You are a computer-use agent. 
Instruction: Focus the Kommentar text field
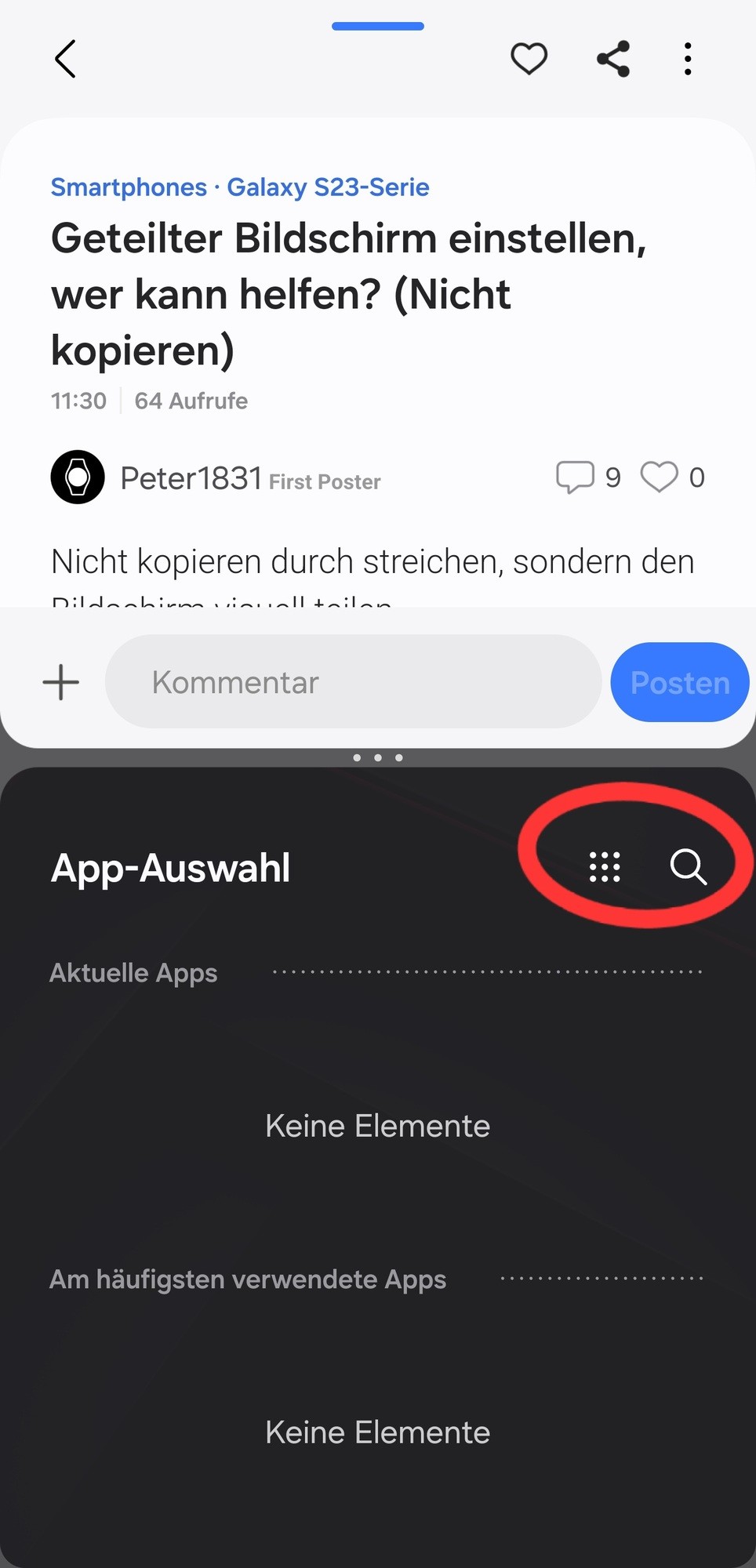click(353, 682)
